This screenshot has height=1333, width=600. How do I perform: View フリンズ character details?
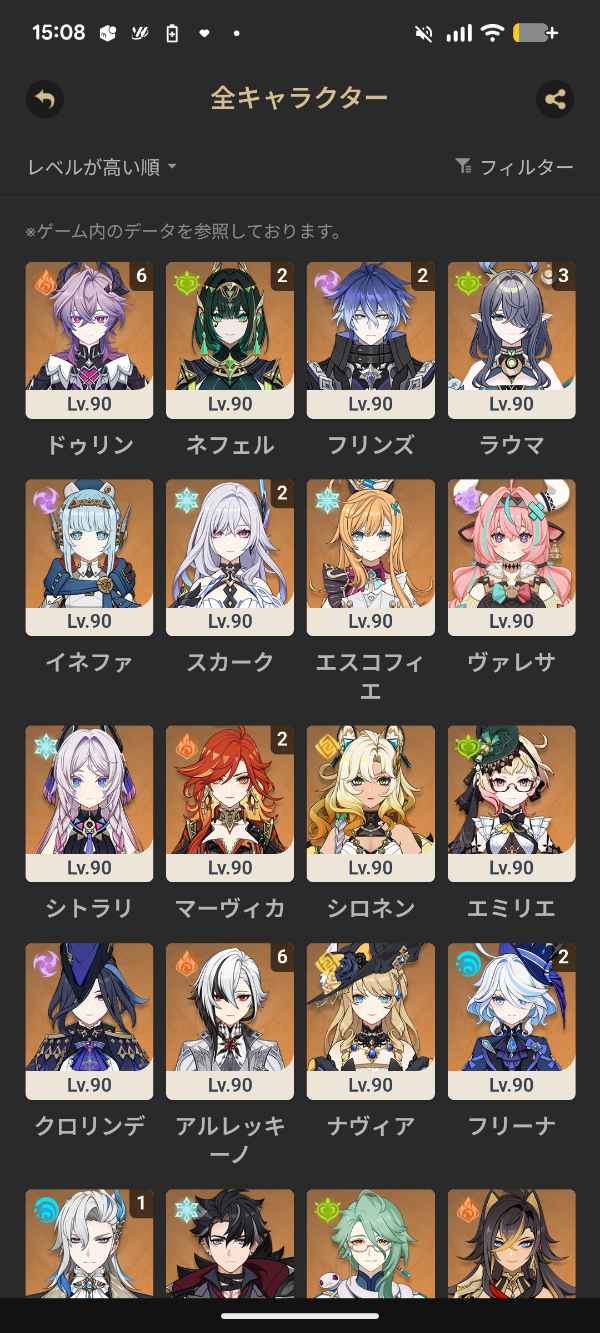tap(370, 340)
